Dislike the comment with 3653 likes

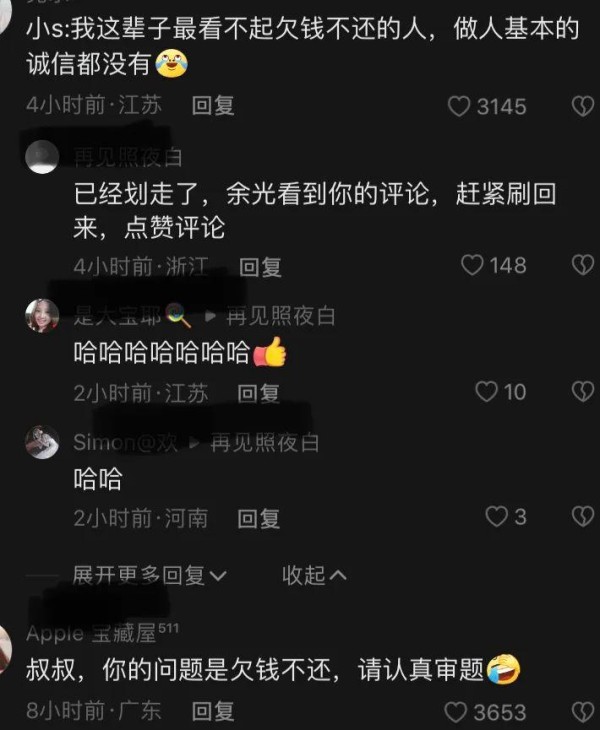coord(582,712)
